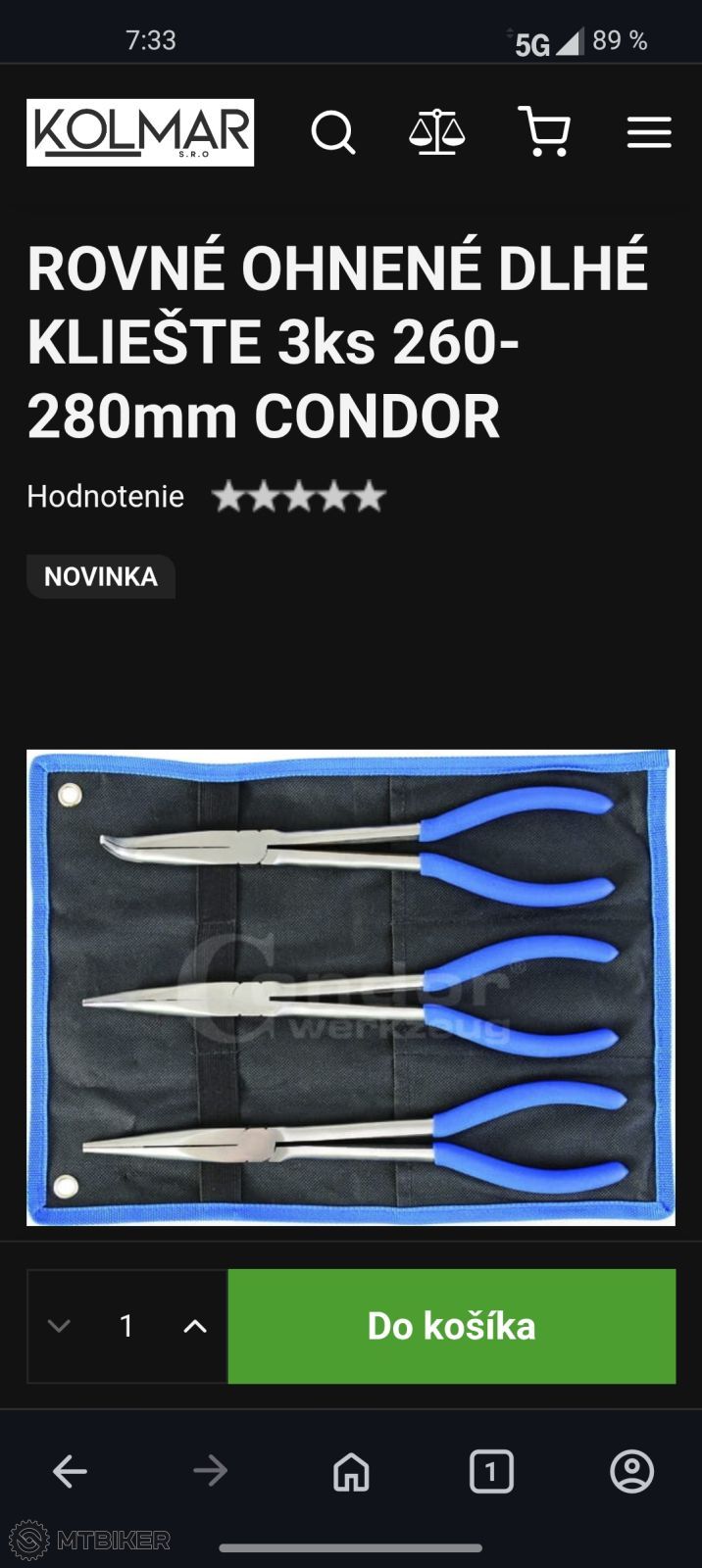Open the browser account profile
This screenshot has width=702, height=1568.
coord(632,1471)
